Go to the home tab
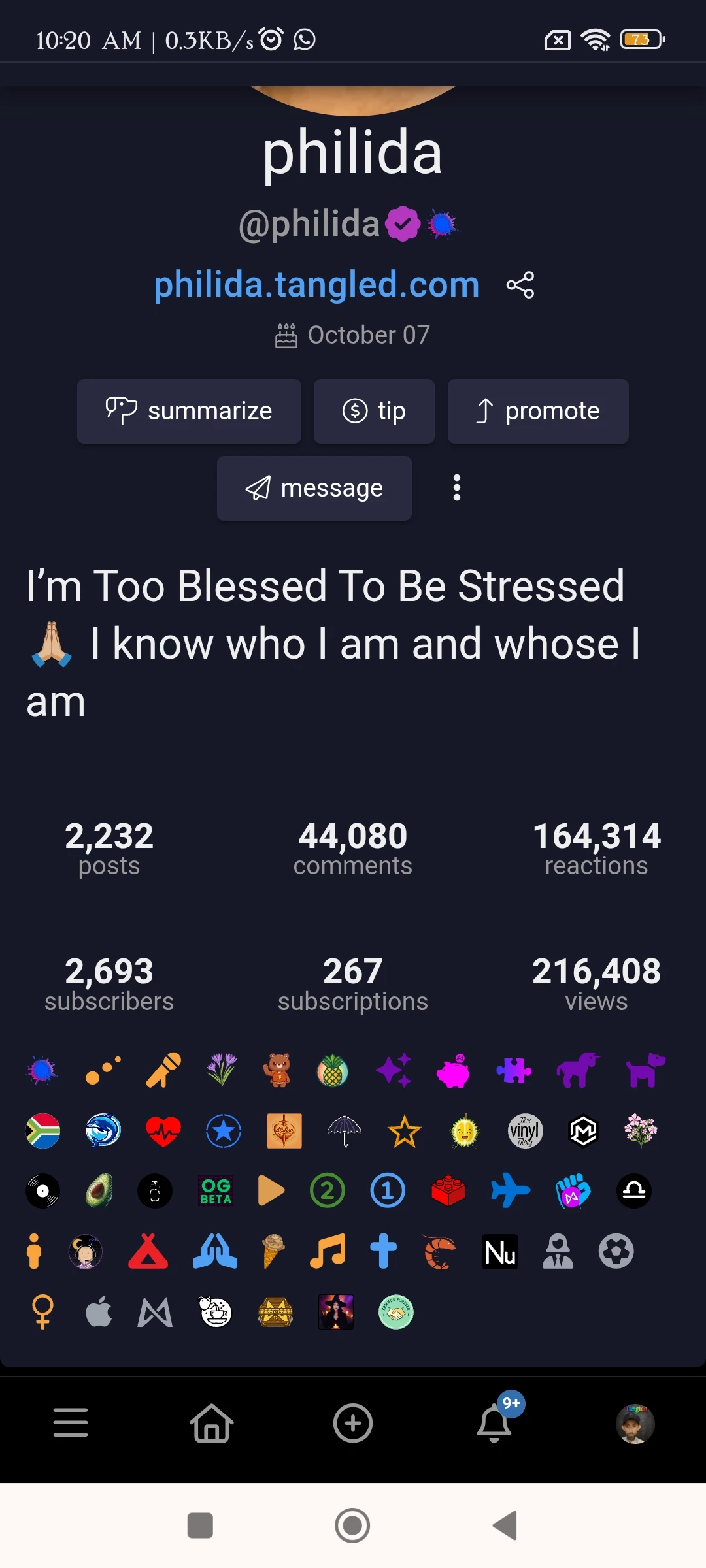706x1568 pixels. click(212, 1422)
